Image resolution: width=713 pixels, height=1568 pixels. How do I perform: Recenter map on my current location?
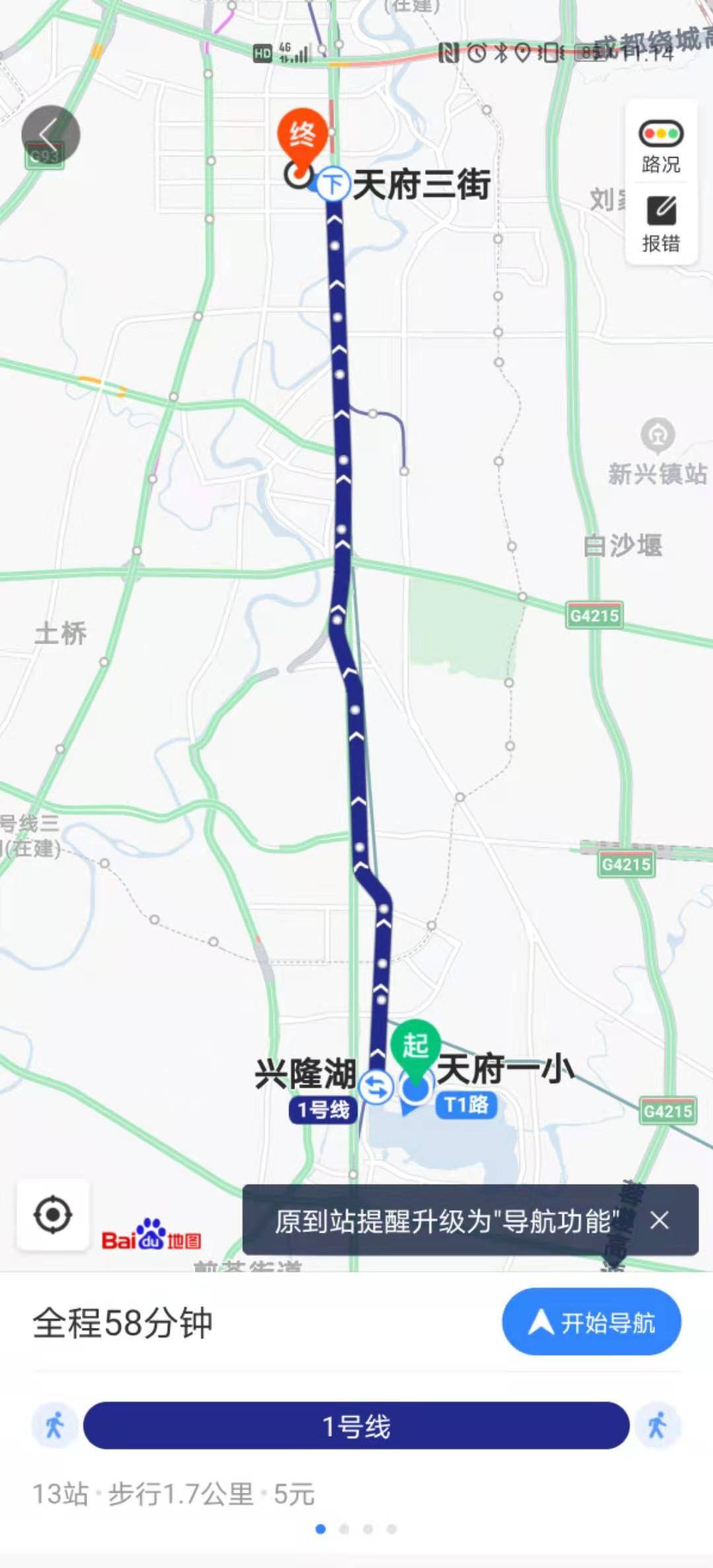pyautogui.click(x=53, y=1215)
